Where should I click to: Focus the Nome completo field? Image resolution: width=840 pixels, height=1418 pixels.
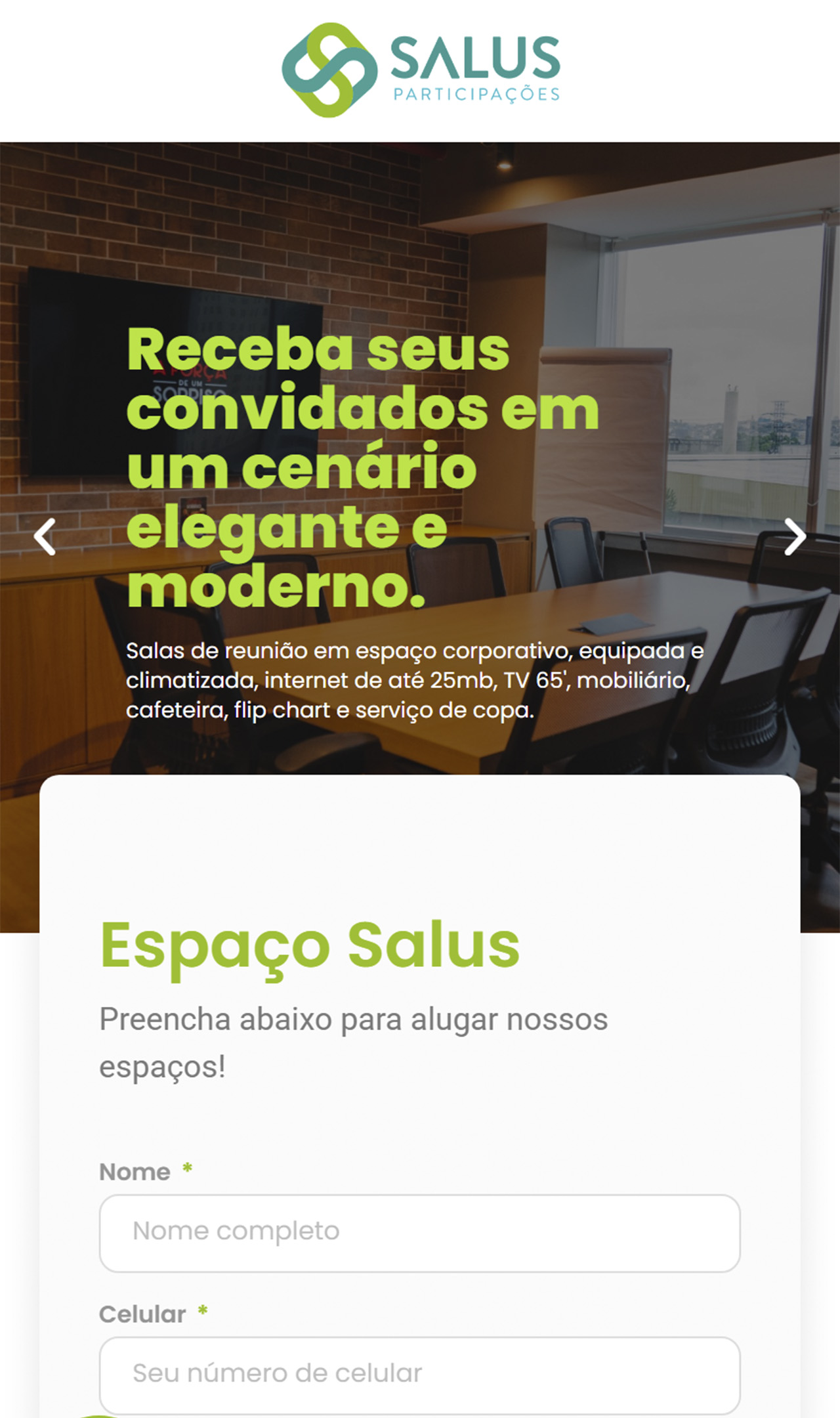pyautogui.click(x=419, y=1233)
